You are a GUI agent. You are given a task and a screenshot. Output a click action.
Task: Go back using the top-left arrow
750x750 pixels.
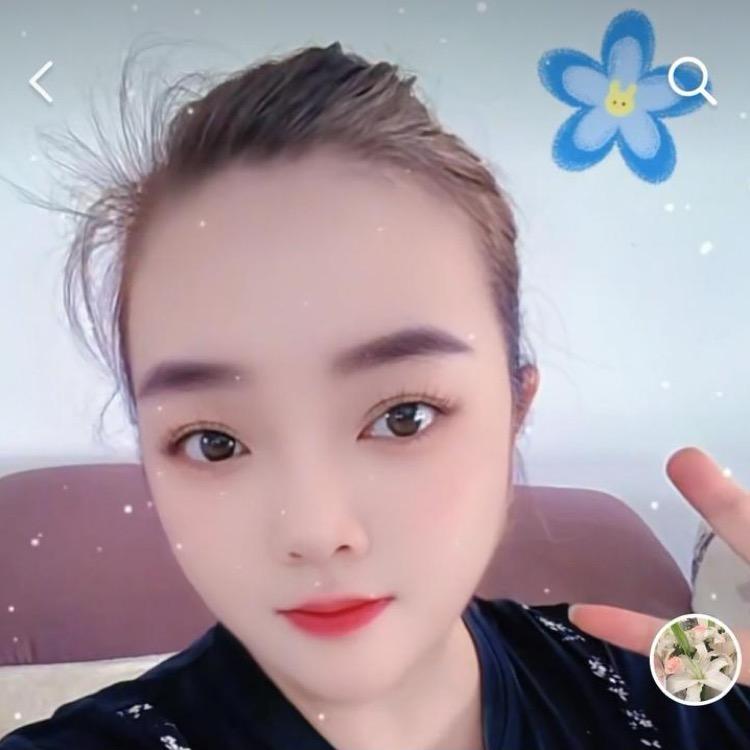click(x=41, y=82)
